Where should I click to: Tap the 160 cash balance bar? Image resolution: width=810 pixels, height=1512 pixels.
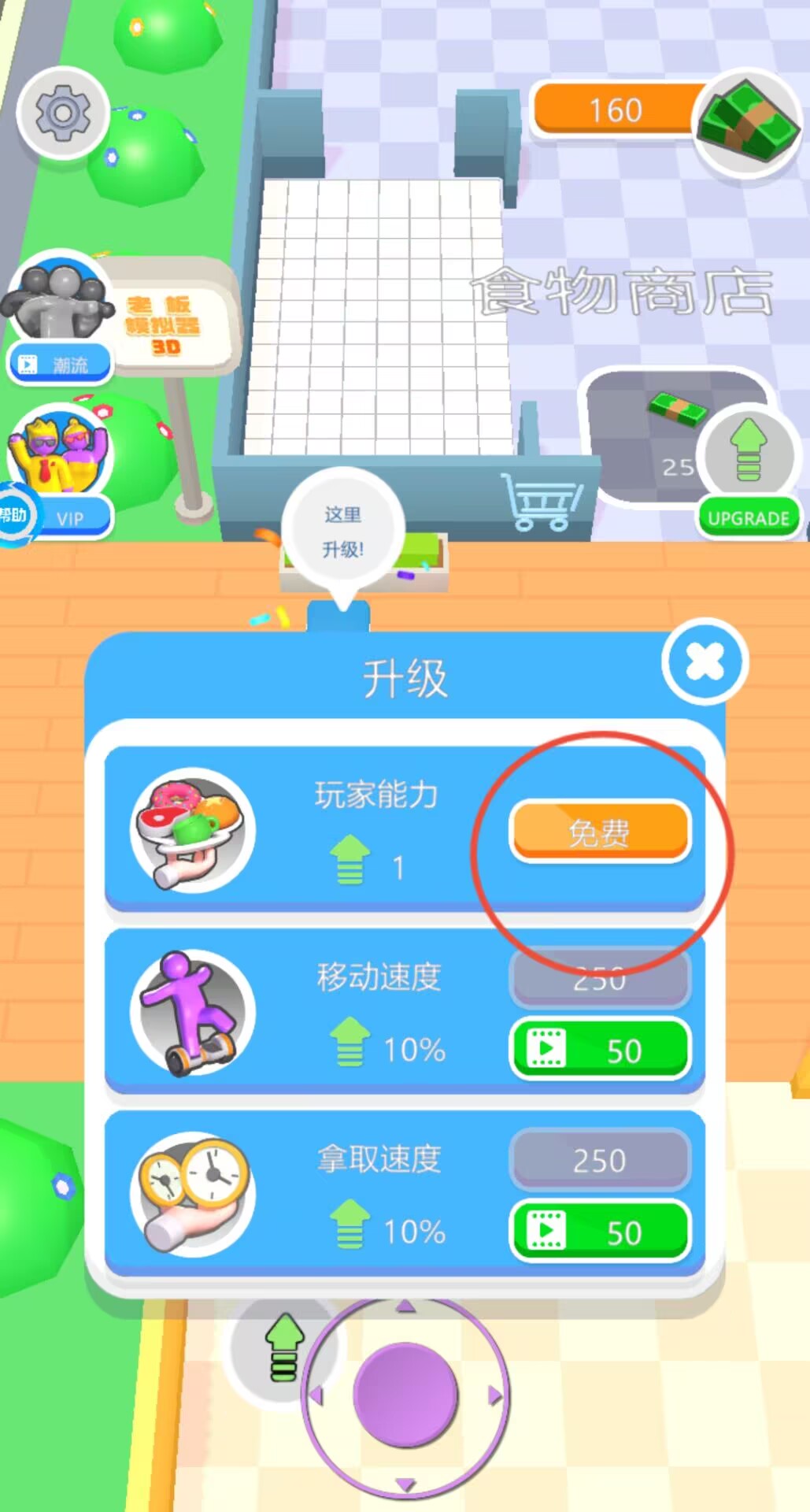tap(616, 109)
